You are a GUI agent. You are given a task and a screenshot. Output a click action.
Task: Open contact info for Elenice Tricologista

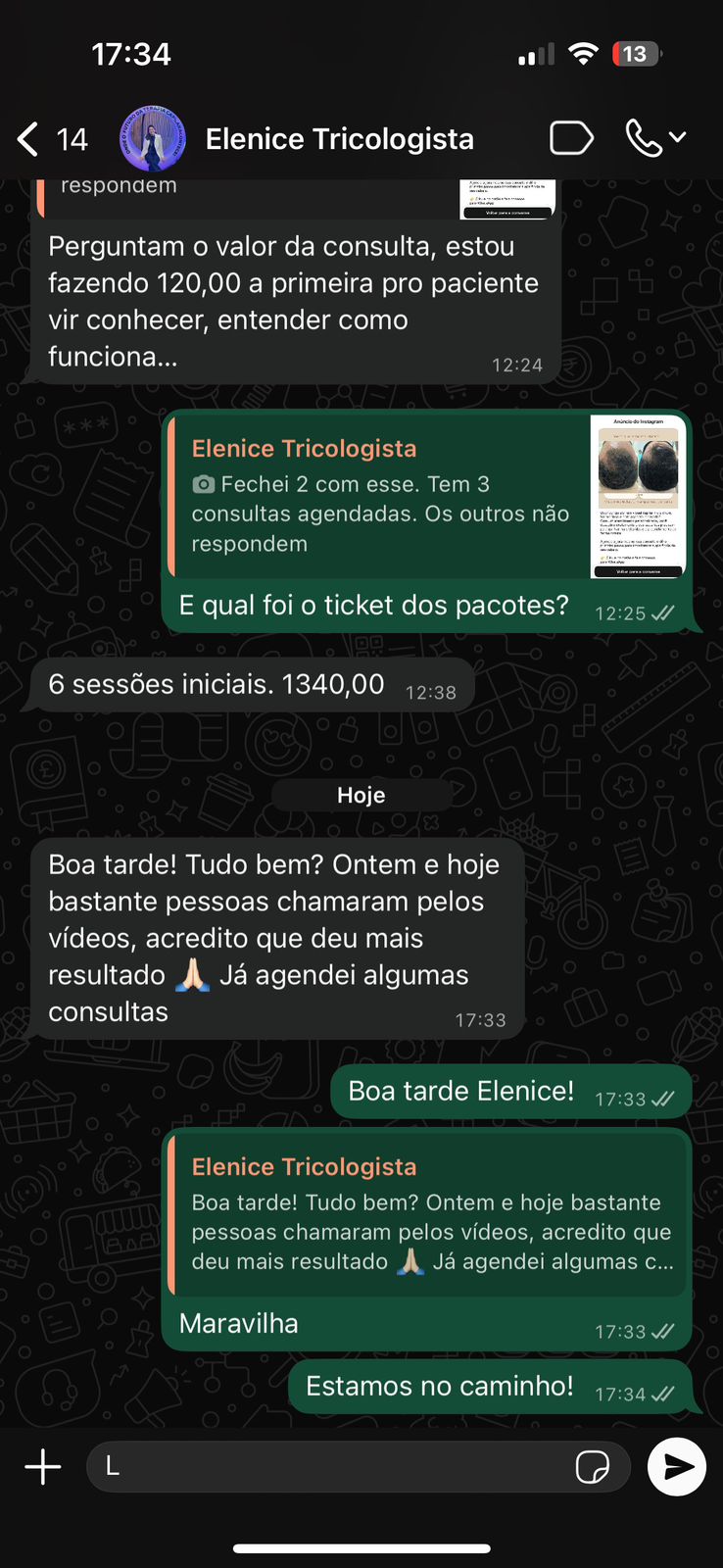(339, 139)
